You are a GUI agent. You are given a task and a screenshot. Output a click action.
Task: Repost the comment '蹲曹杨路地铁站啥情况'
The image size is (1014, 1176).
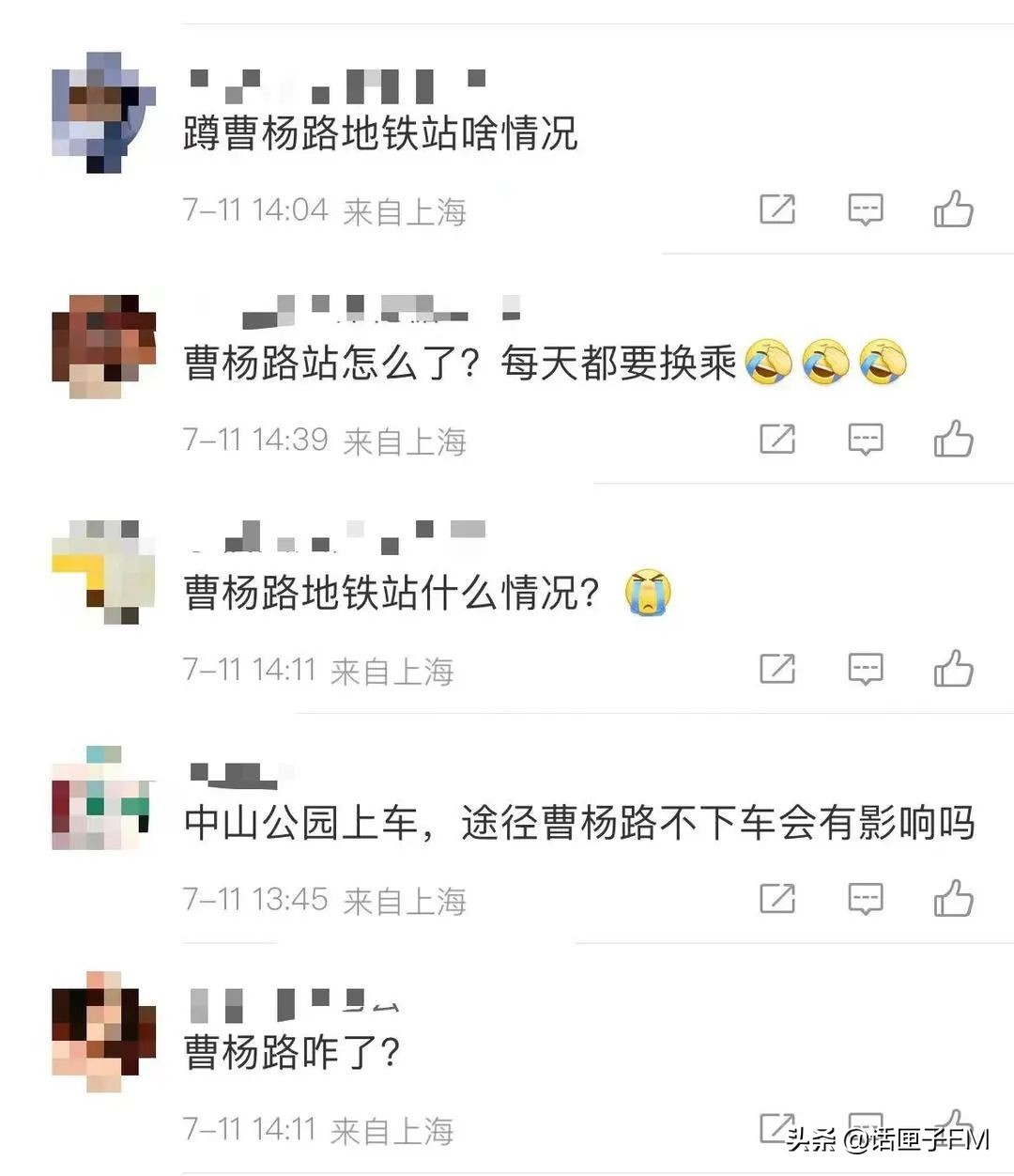(777, 209)
